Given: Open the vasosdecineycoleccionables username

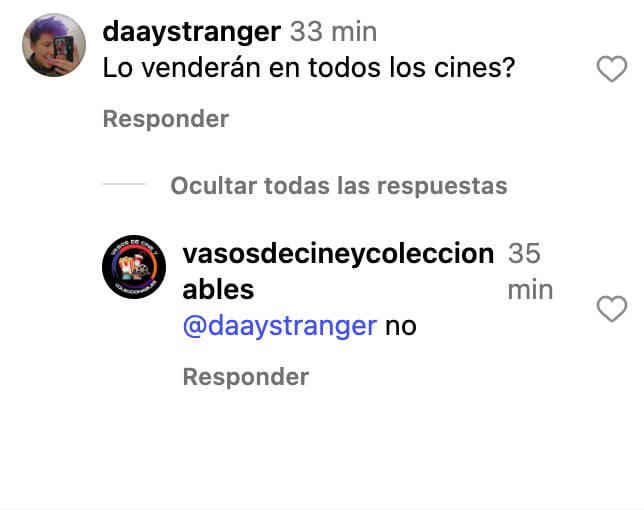Looking at the screenshot, I should tap(337, 254).
